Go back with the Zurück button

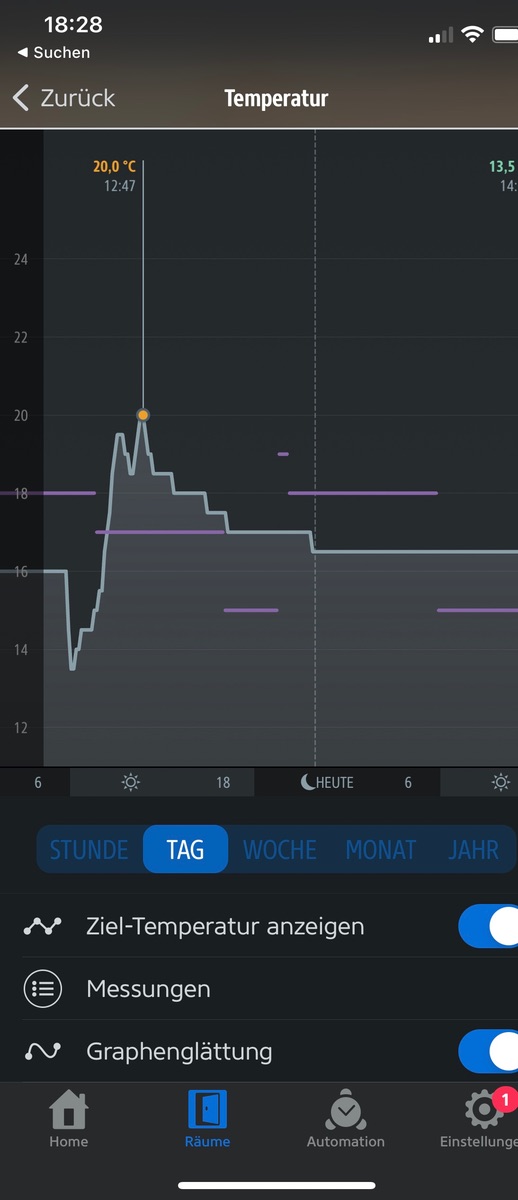click(64, 98)
